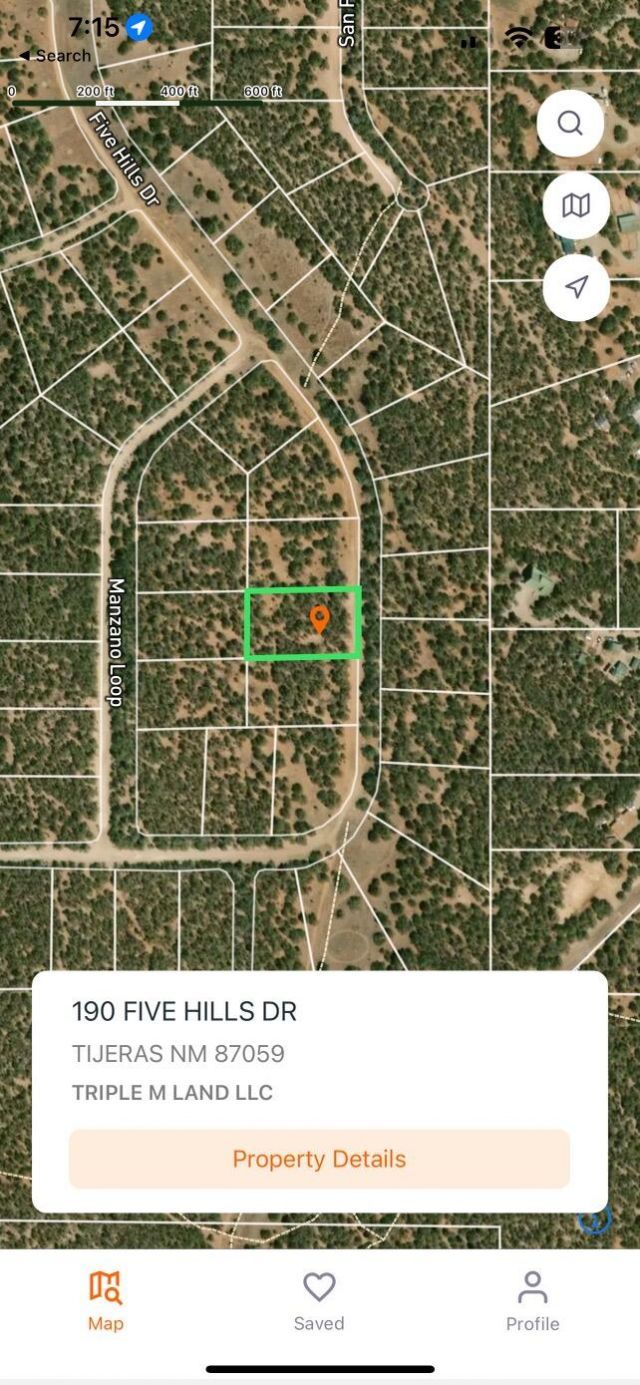
Task: Open the search magnifier button
Action: point(570,123)
